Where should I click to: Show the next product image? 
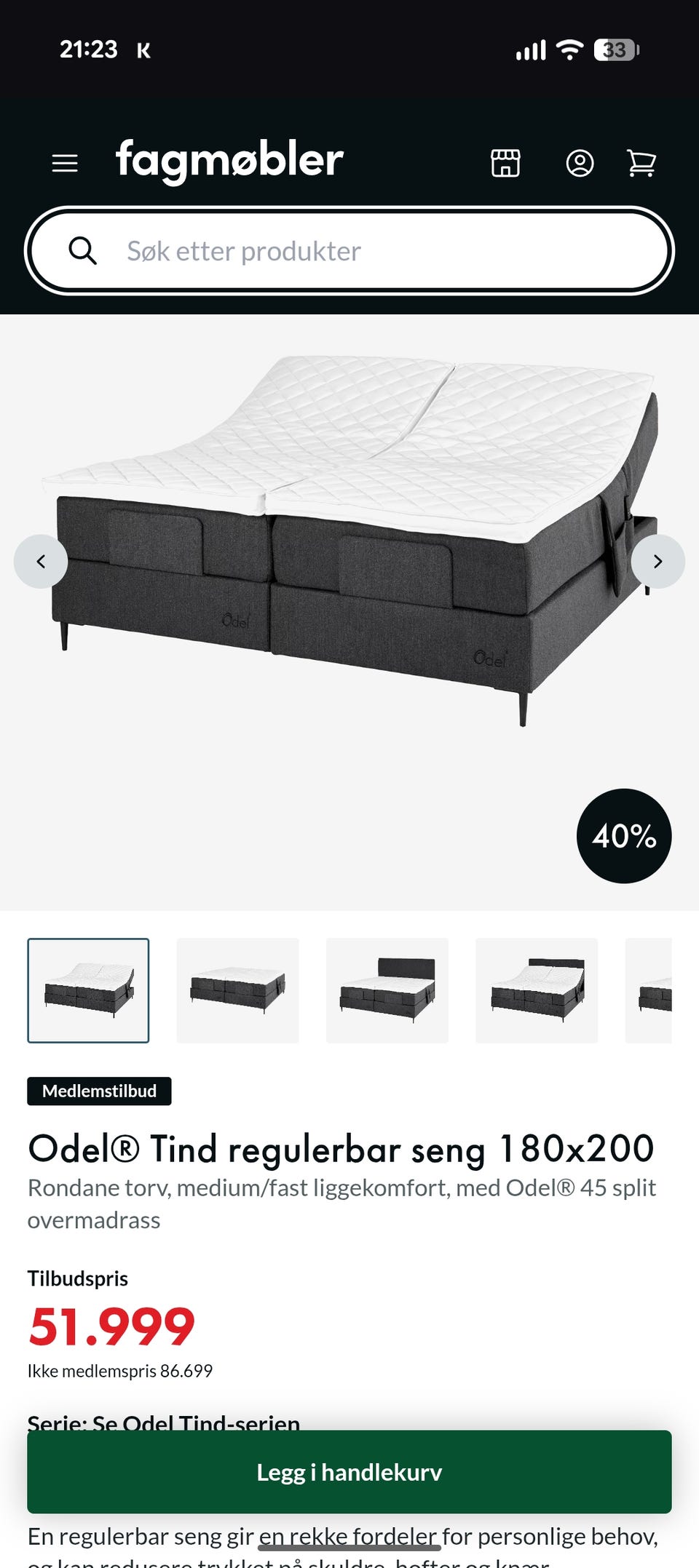657,561
